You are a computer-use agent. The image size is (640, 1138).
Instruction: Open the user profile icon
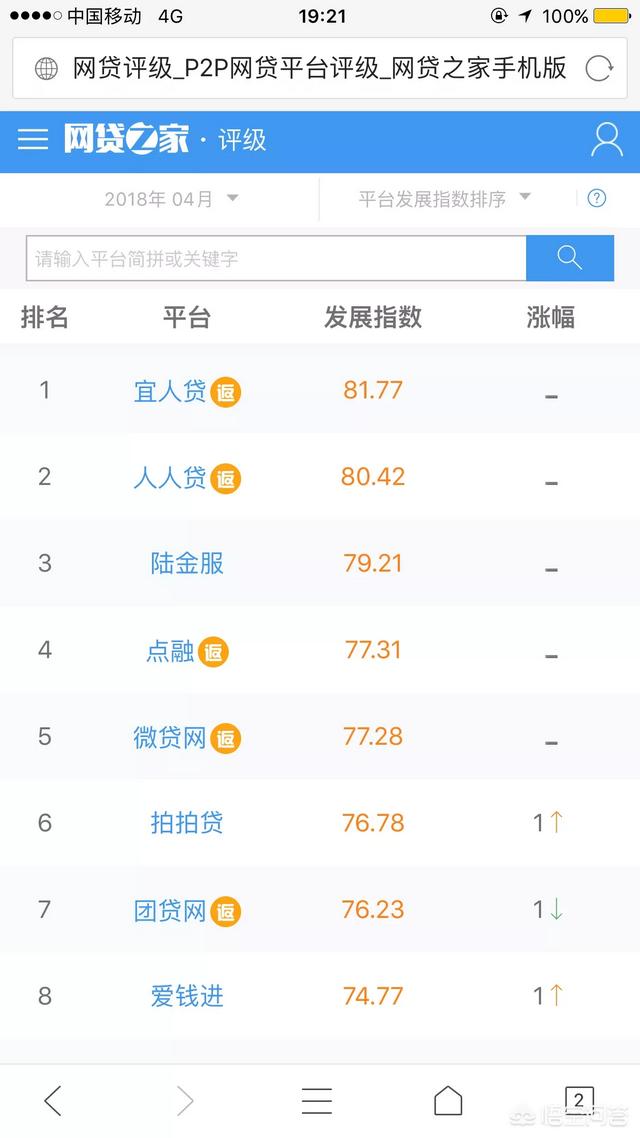point(606,140)
